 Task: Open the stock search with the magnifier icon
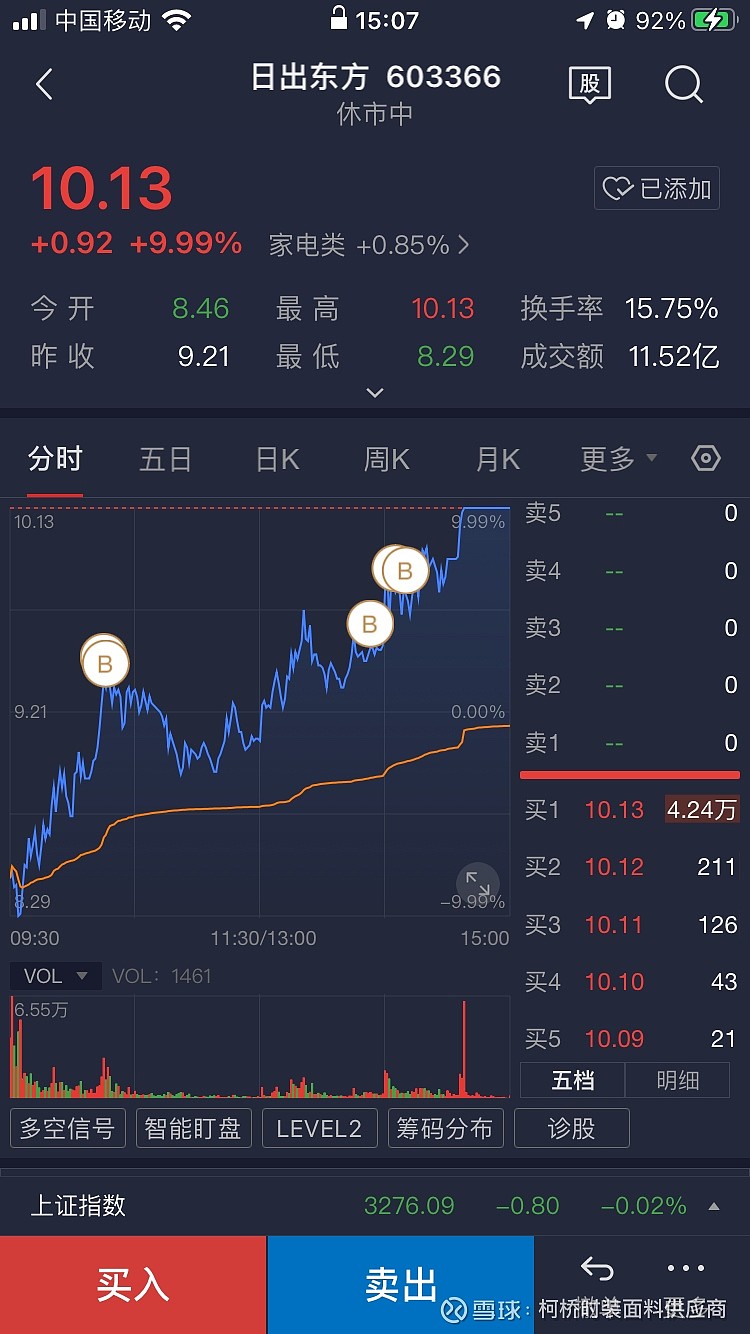click(684, 85)
